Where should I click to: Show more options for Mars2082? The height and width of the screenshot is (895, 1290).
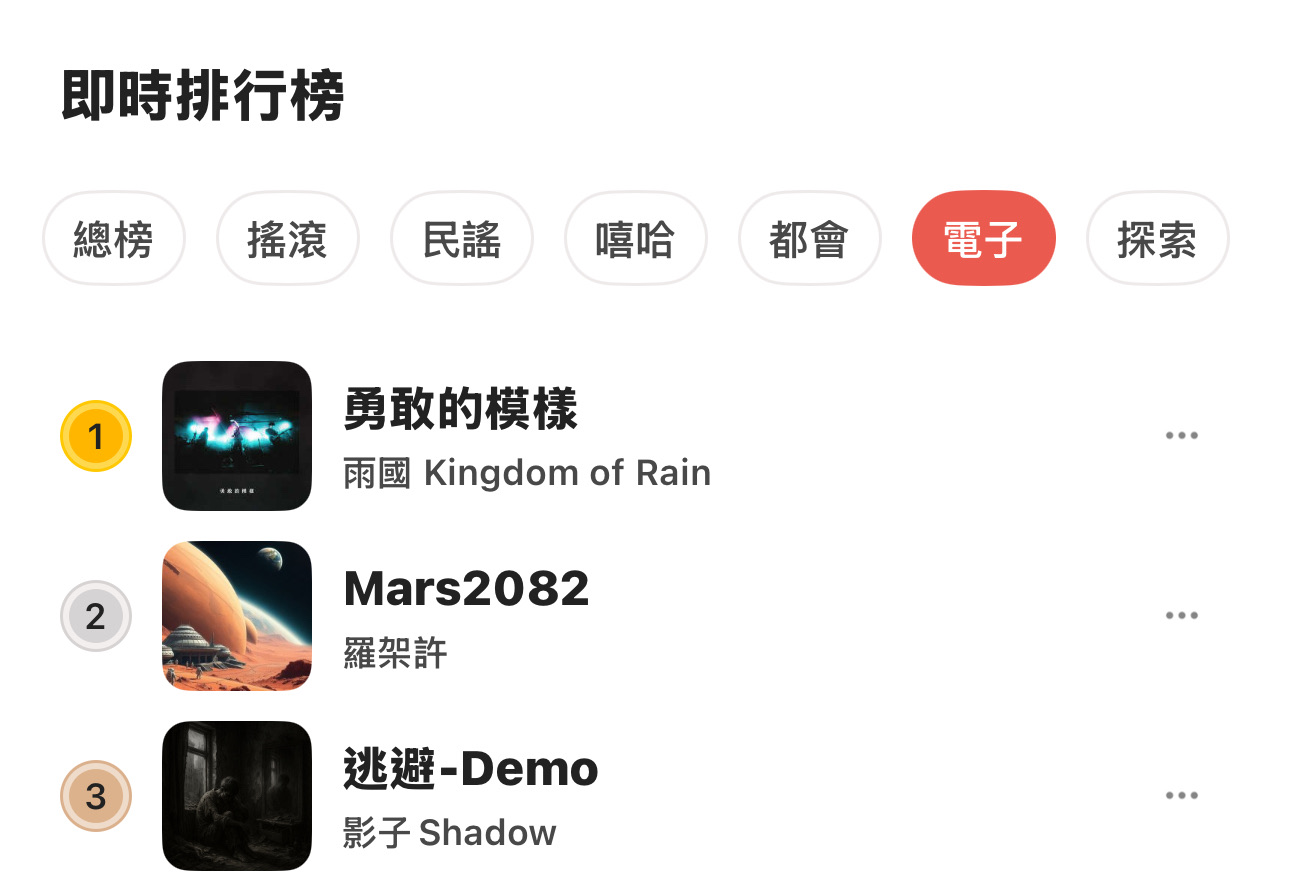click(1181, 616)
